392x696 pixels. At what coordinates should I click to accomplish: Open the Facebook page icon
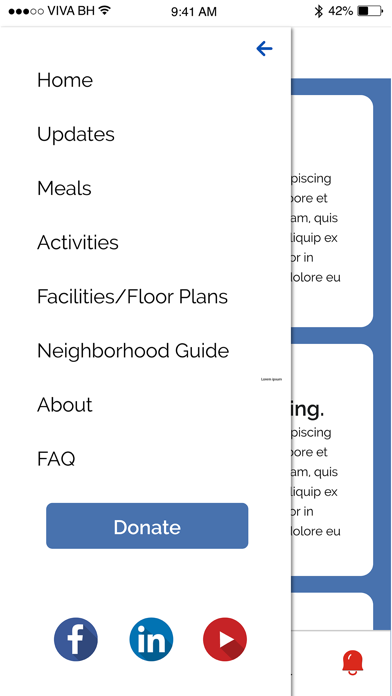point(76,640)
